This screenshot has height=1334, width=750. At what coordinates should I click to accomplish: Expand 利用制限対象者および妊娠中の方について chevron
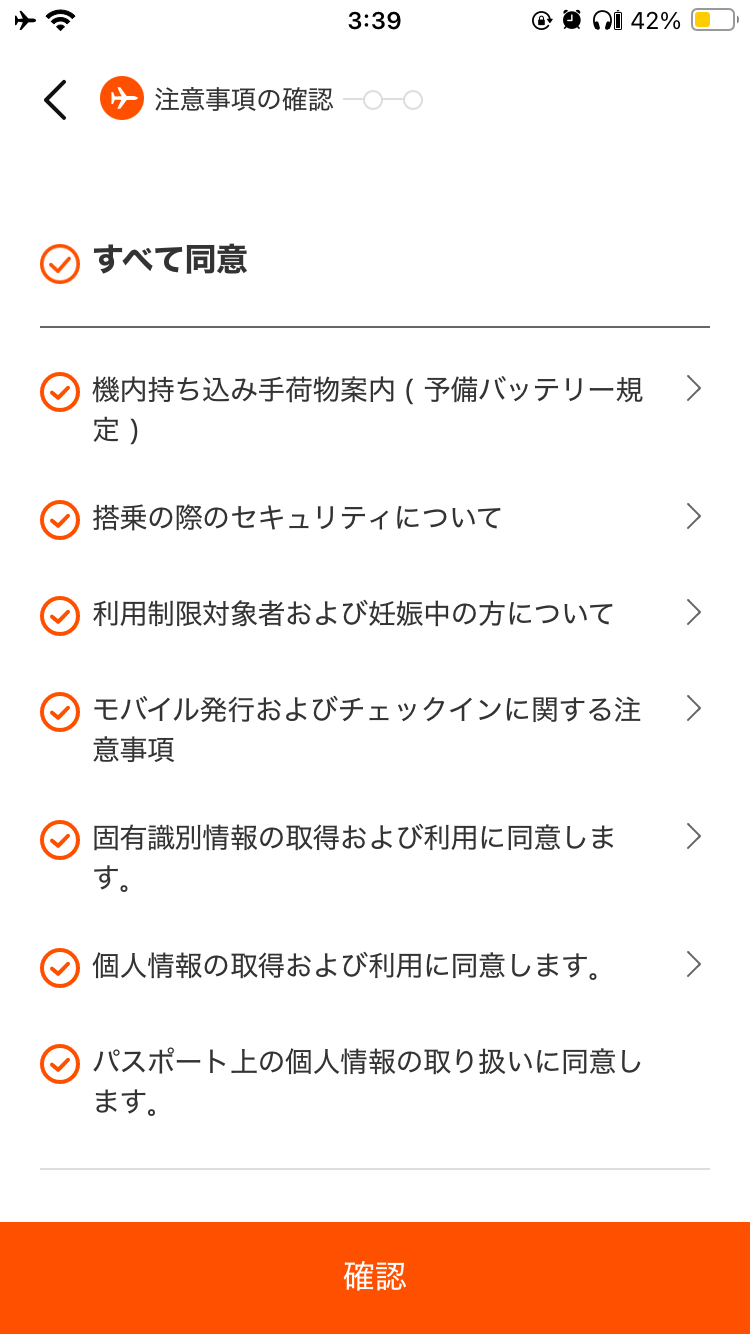pyautogui.click(x=694, y=613)
